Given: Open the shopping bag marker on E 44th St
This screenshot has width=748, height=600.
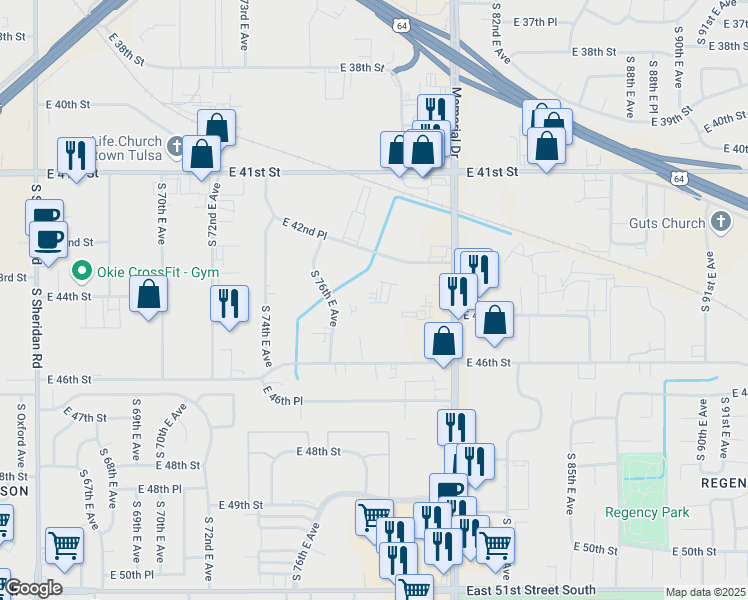Looking at the screenshot, I should pos(148,294).
